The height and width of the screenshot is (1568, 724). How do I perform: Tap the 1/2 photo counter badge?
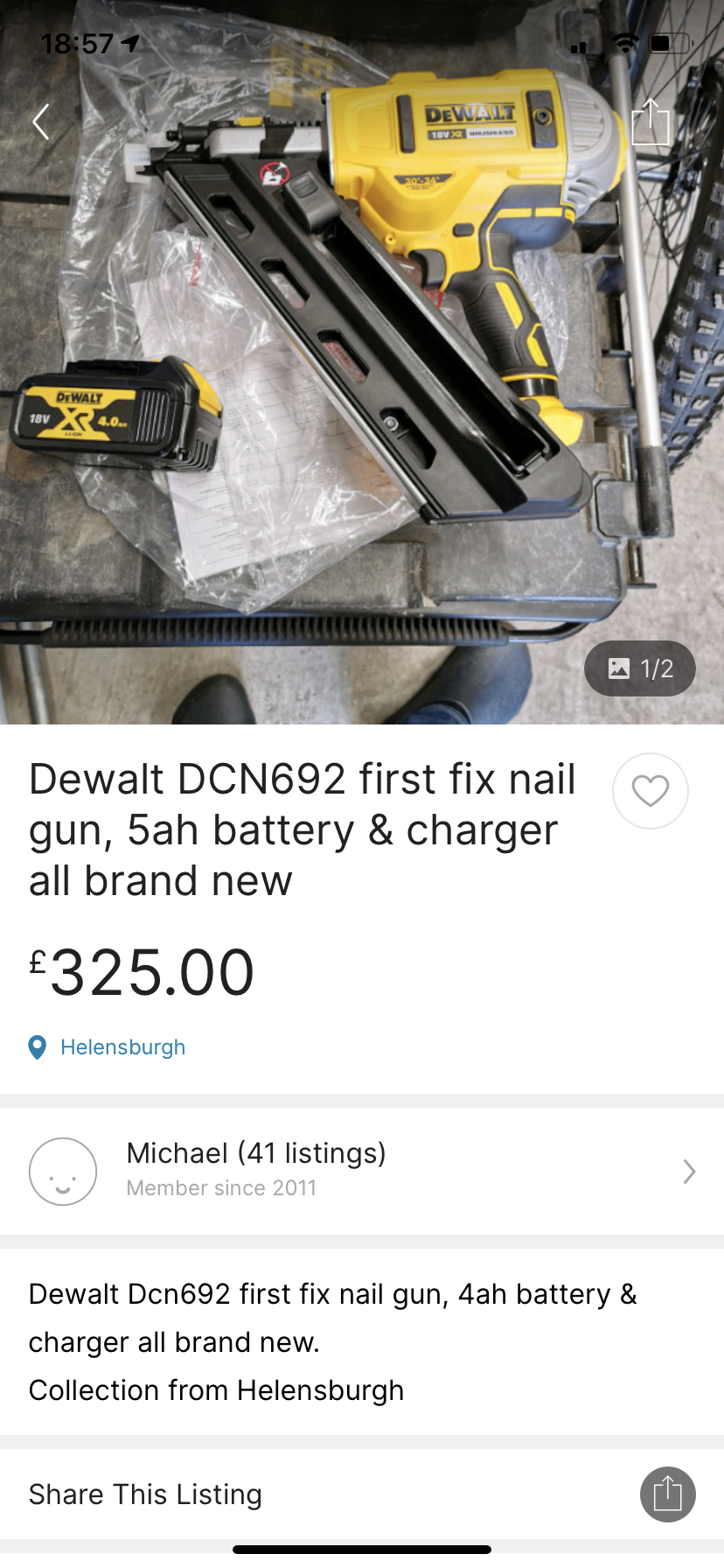pyautogui.click(x=640, y=668)
